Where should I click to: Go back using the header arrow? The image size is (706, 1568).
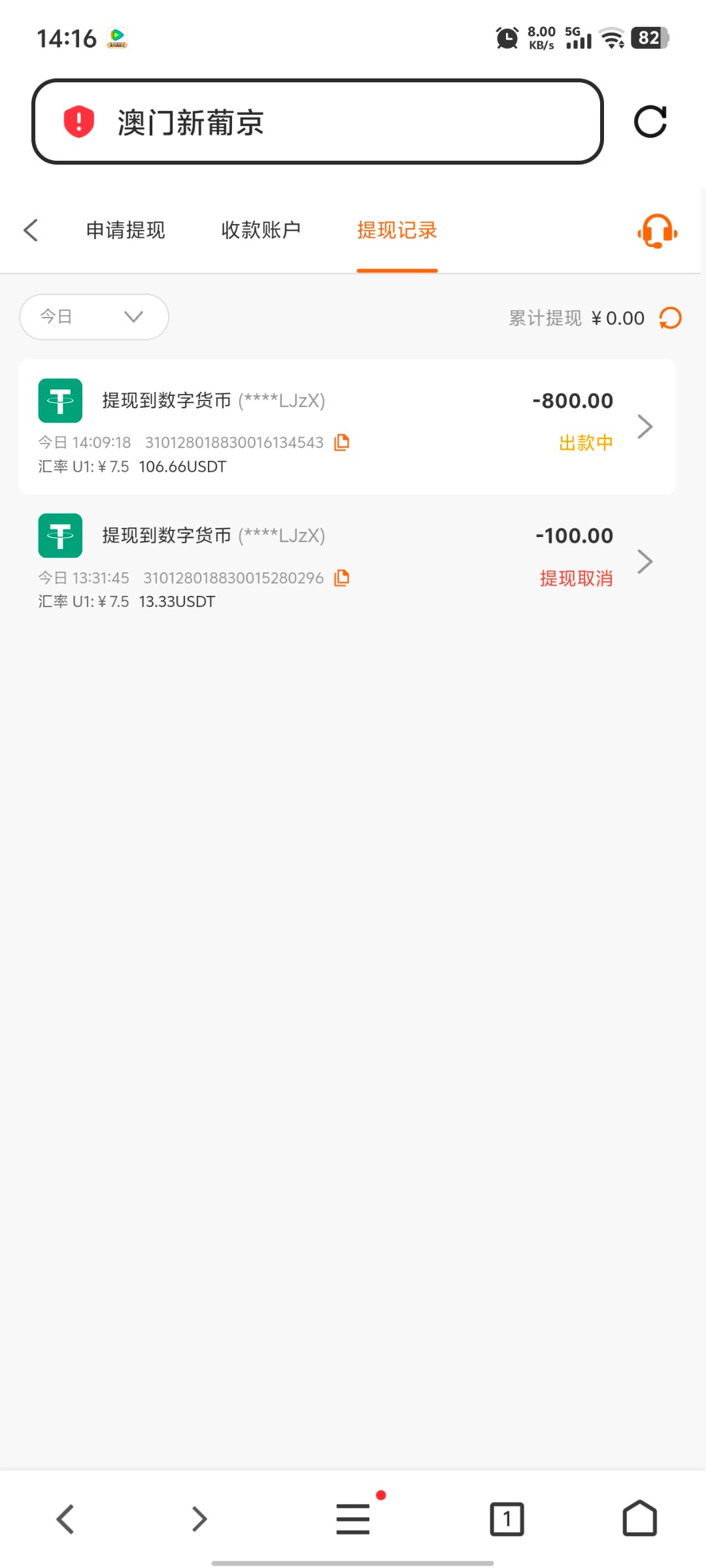(x=31, y=230)
